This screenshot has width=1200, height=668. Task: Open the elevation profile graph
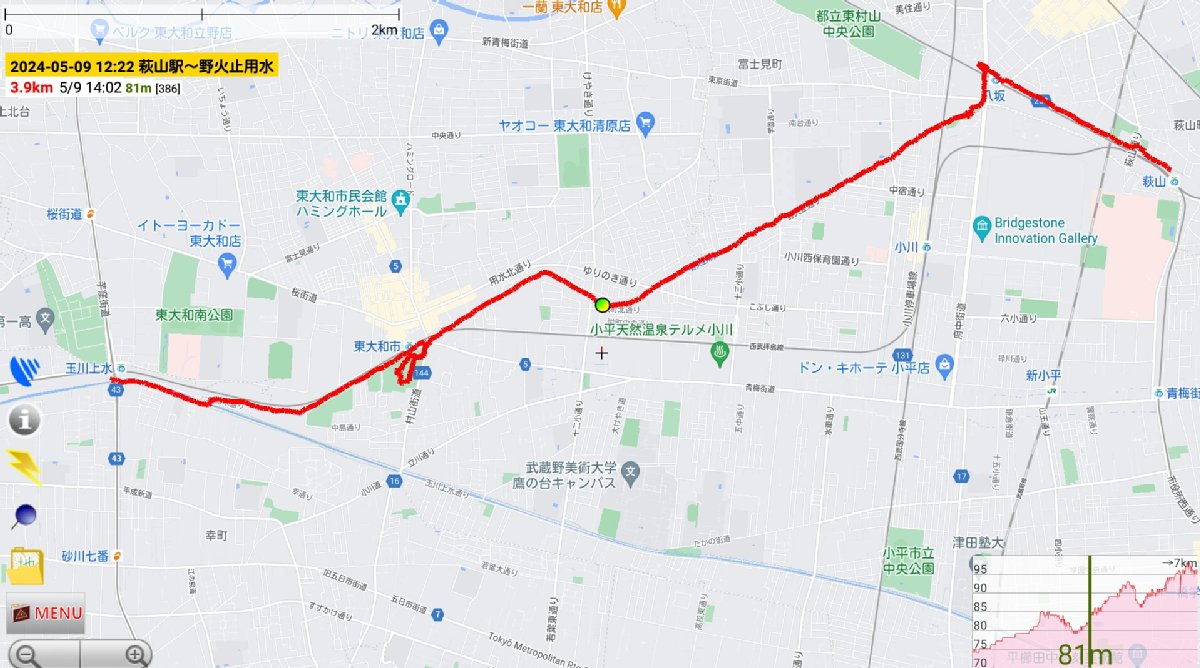pyautogui.click(x=1085, y=612)
